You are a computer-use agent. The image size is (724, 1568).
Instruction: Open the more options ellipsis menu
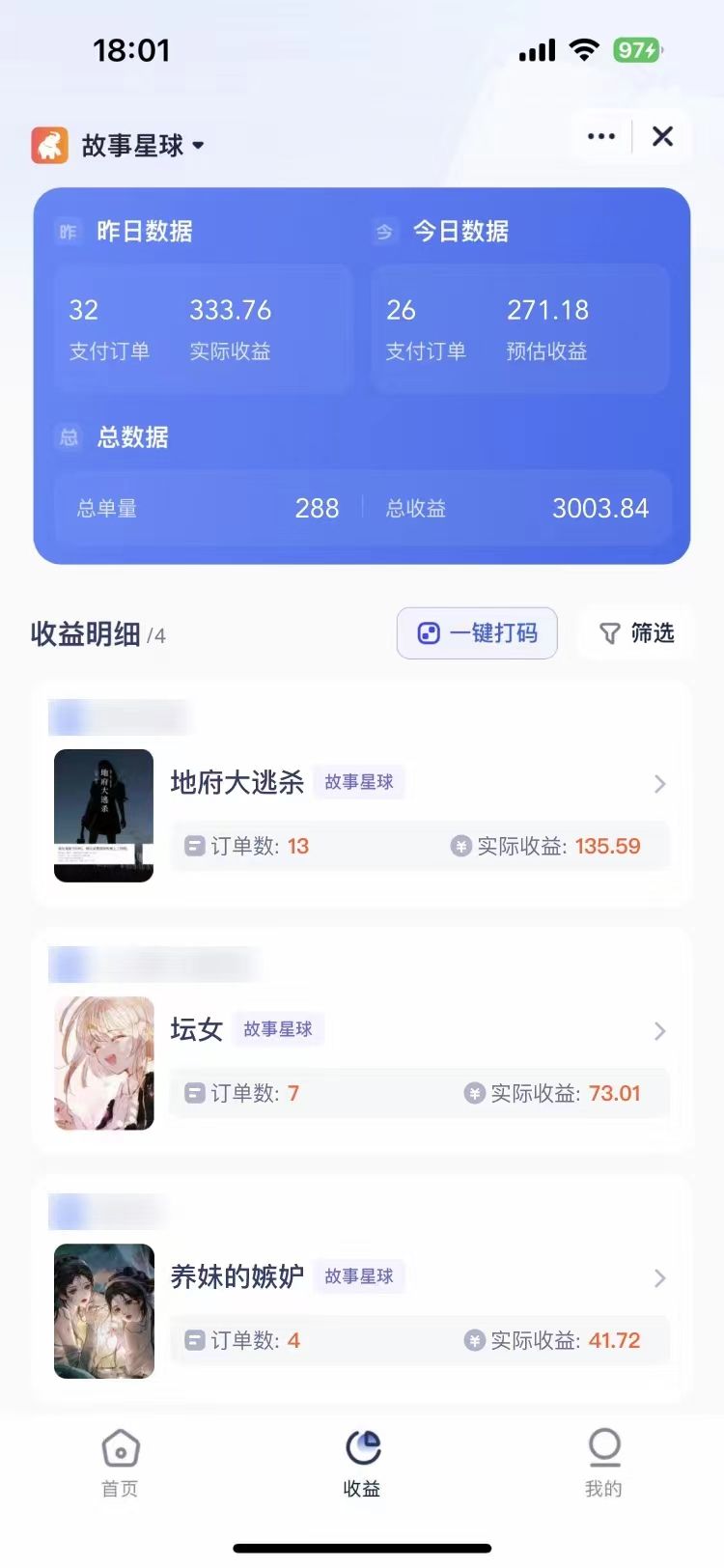(x=600, y=137)
